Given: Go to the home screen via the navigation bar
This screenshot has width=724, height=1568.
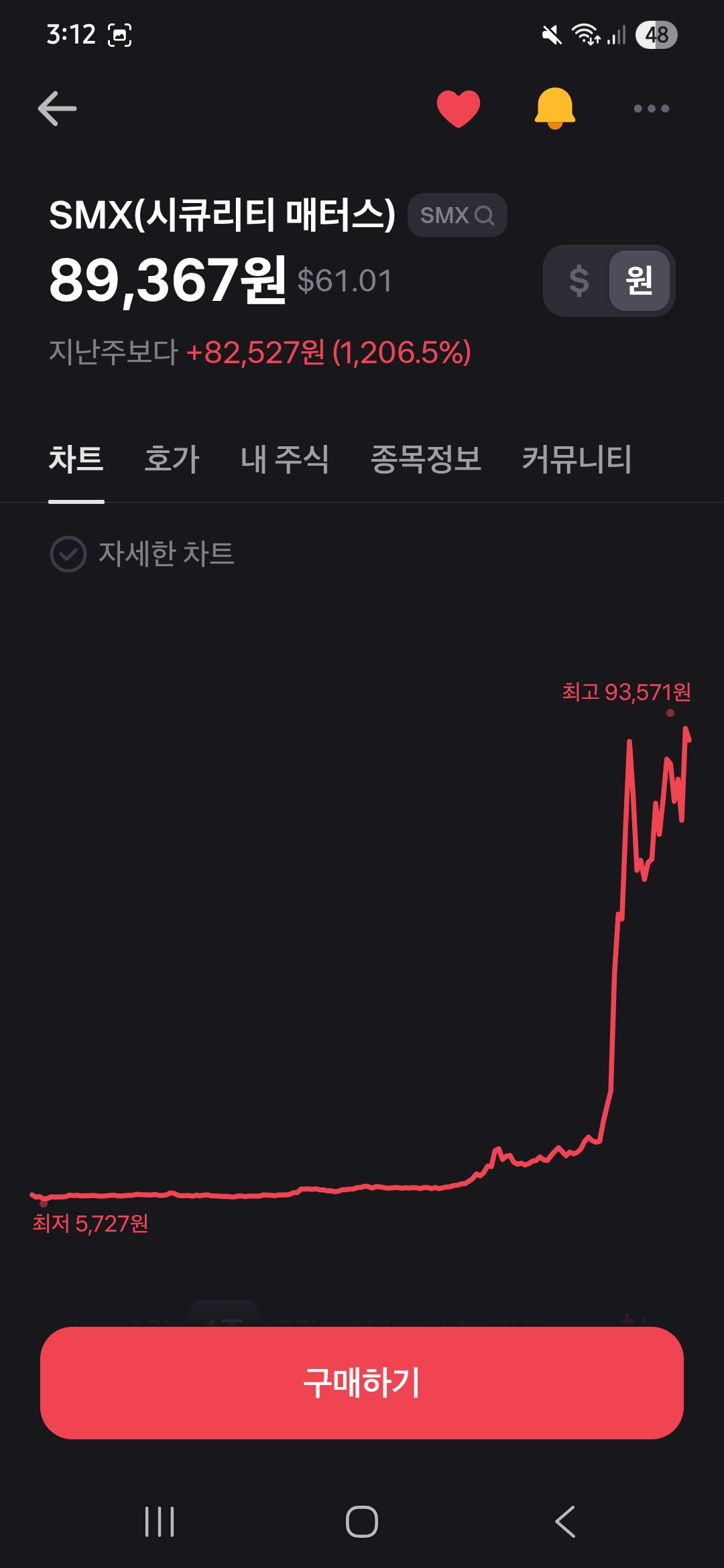Looking at the screenshot, I should click(x=362, y=1521).
